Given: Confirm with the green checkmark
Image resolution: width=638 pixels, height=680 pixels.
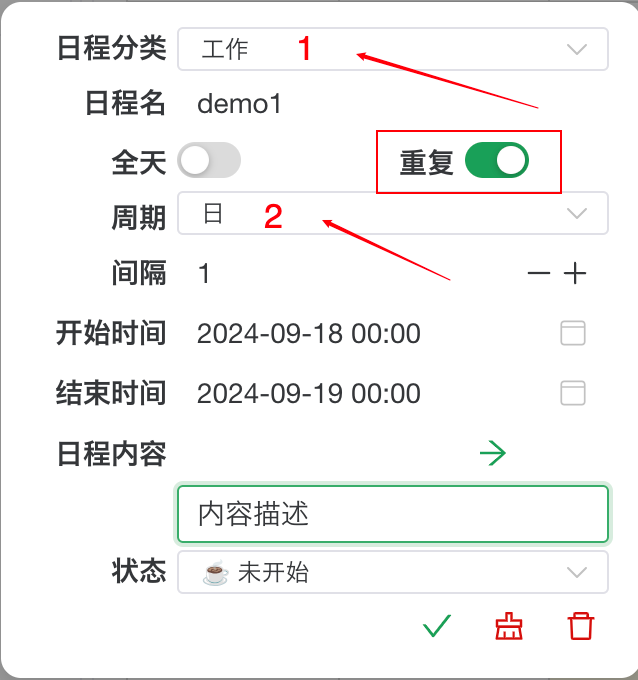Looking at the screenshot, I should (437, 627).
